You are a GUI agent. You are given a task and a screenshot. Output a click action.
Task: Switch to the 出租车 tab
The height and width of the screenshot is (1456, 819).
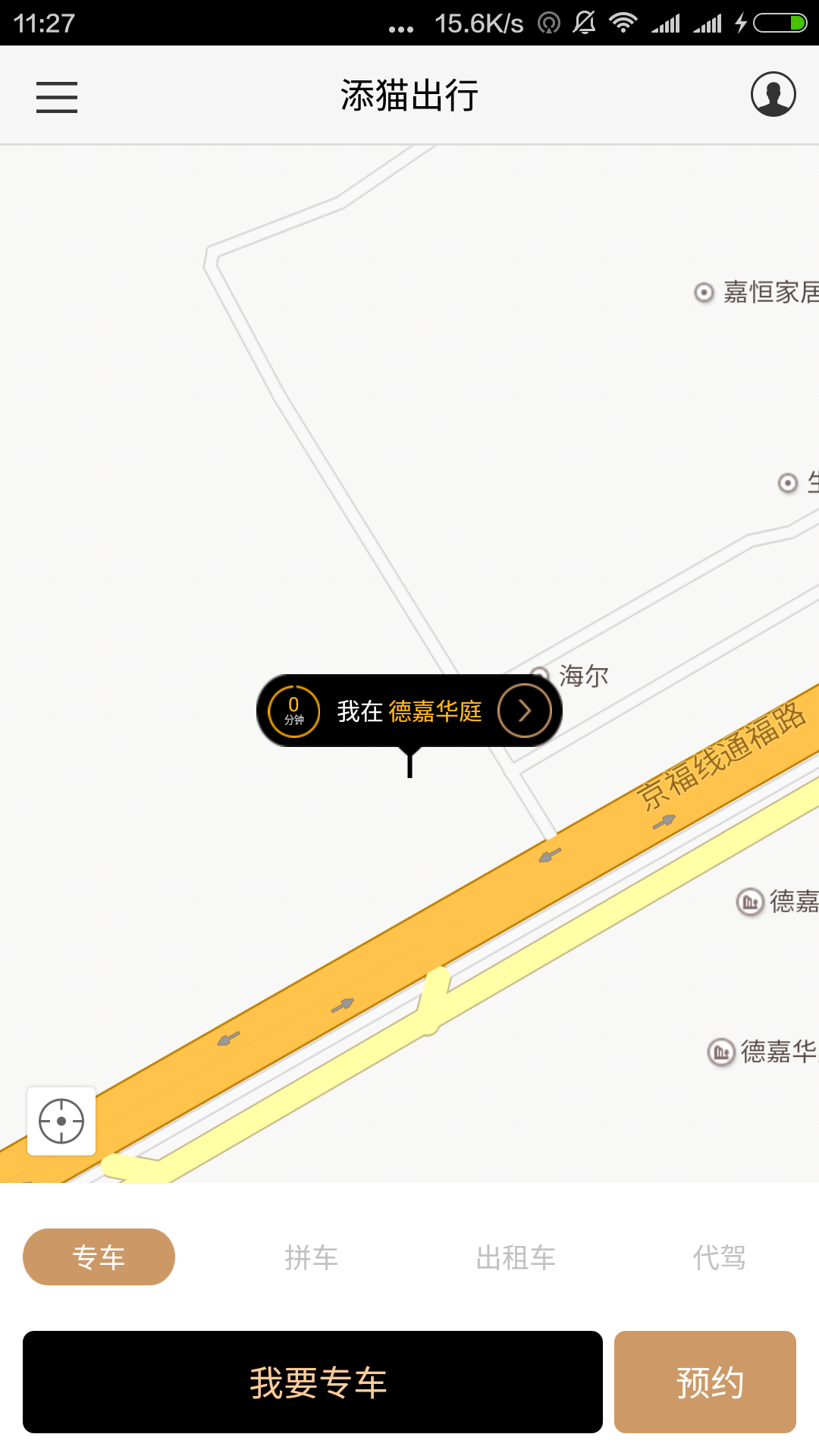pyautogui.click(x=516, y=1257)
